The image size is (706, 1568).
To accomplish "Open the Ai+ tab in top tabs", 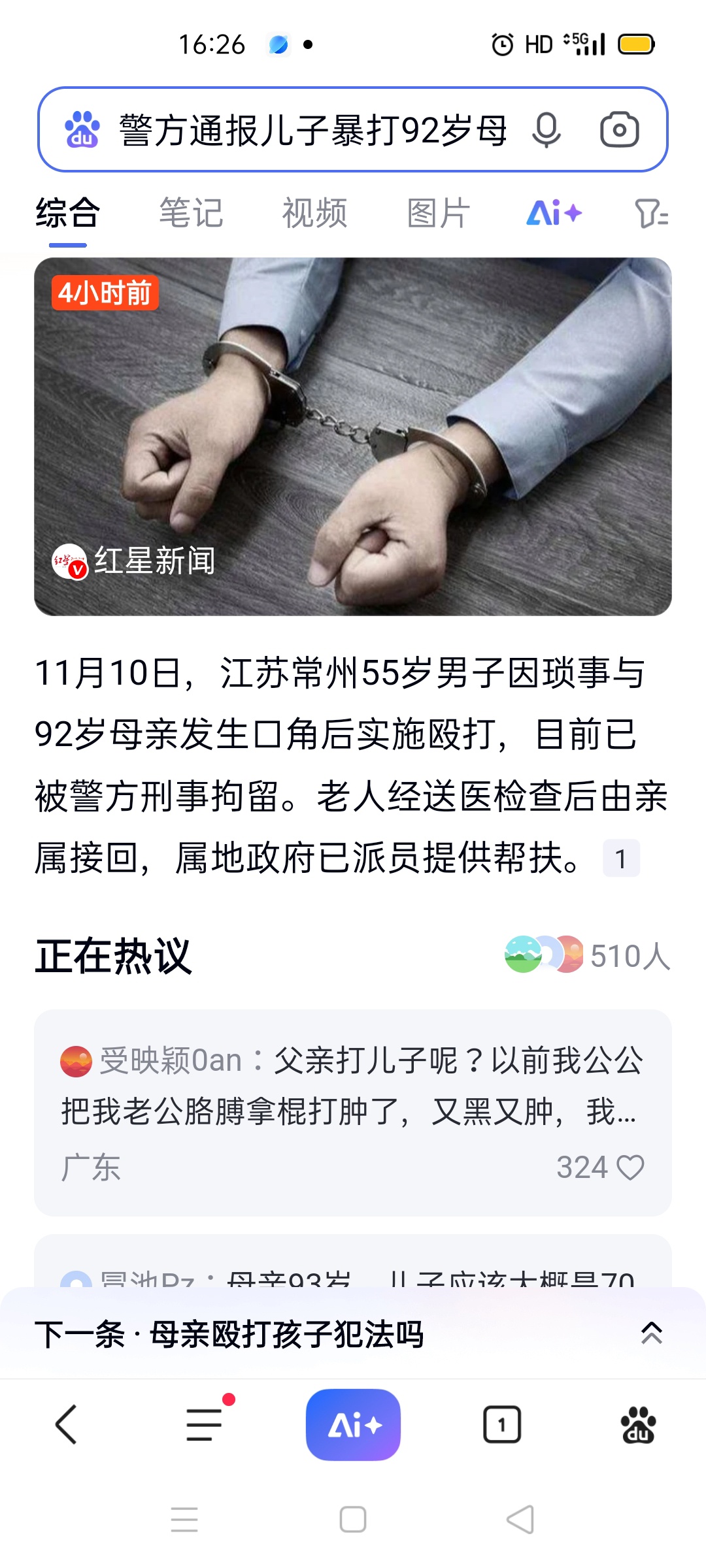I will 554,213.
